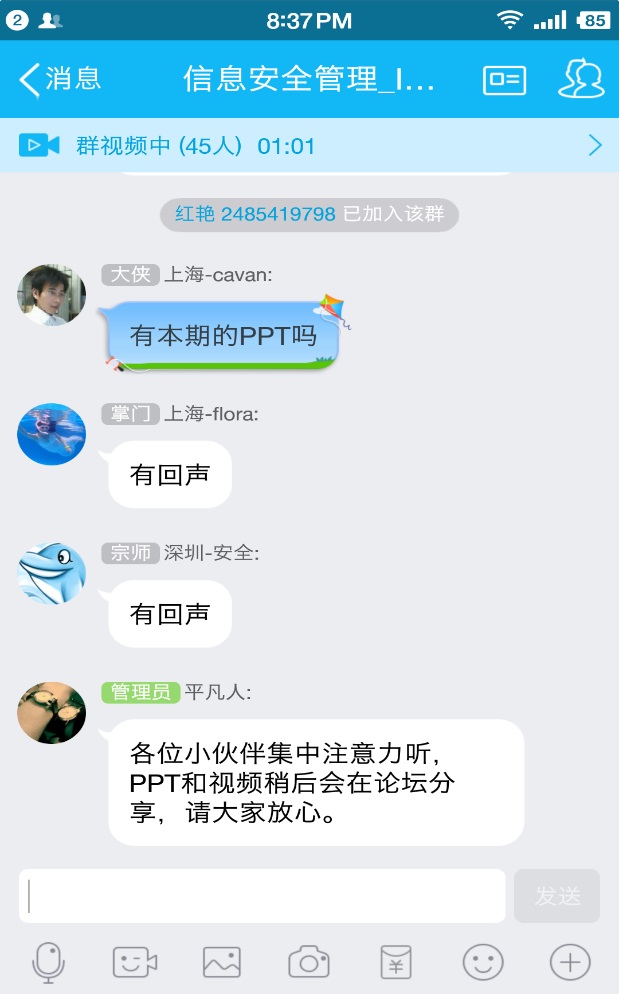619x994 pixels.
Task: Open 红艳 2485419798's profile link
Action: pyautogui.click(x=256, y=214)
